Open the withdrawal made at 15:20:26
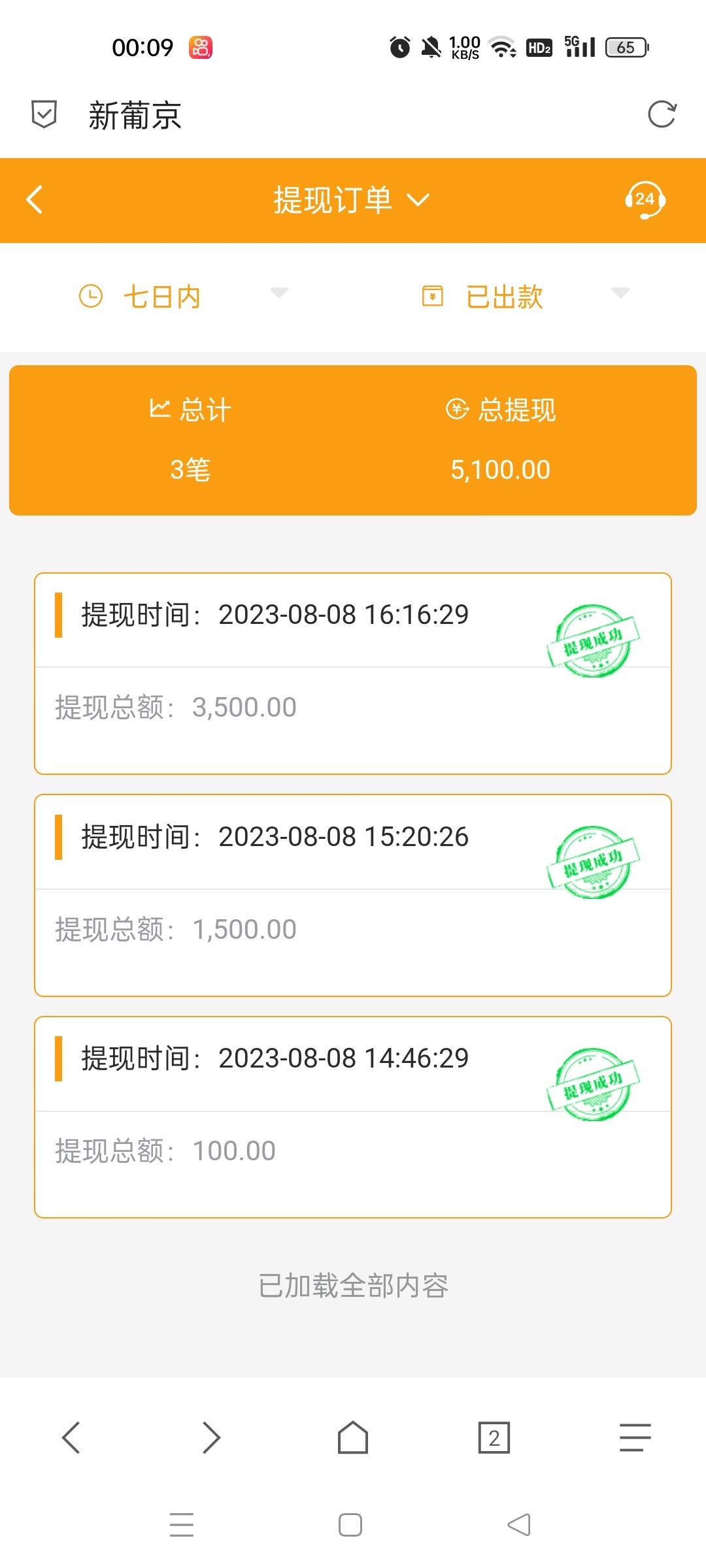Screen dimensions: 706x1568 pyautogui.click(x=353, y=895)
